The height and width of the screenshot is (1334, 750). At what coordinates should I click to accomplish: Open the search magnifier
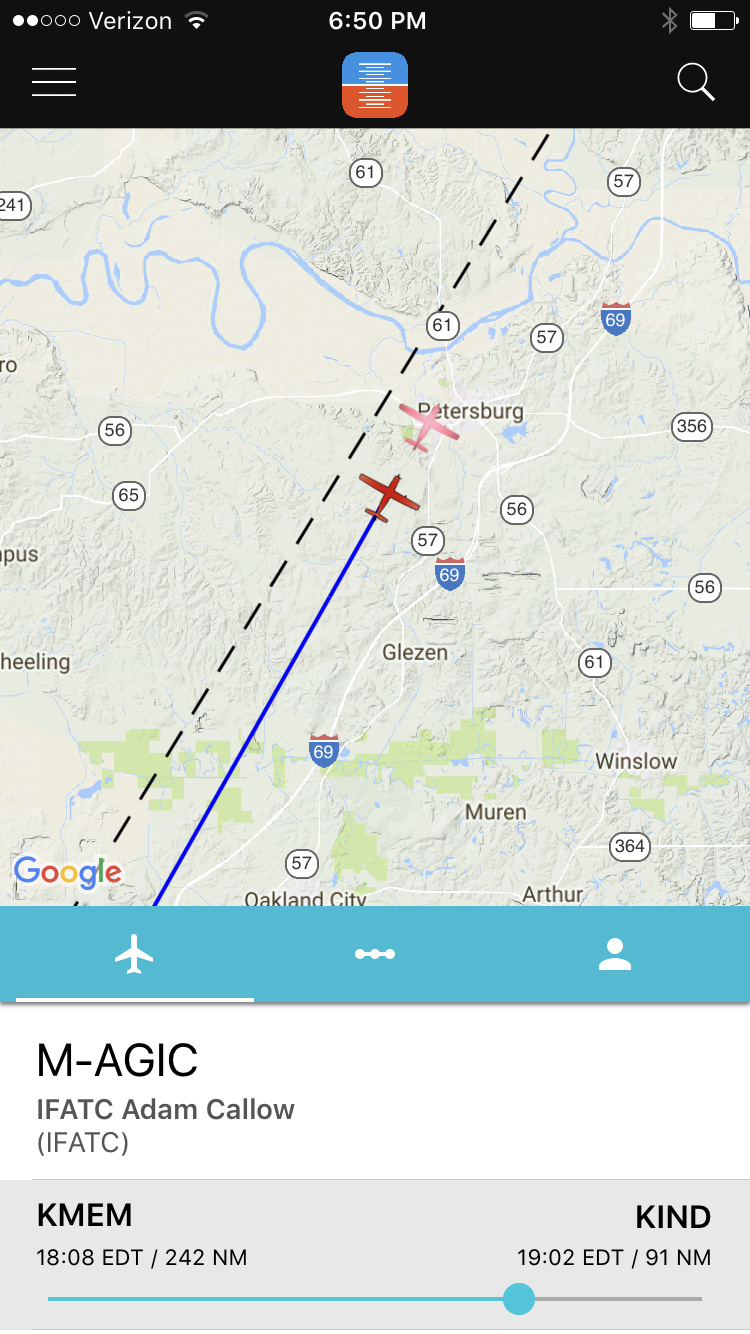[x=696, y=82]
